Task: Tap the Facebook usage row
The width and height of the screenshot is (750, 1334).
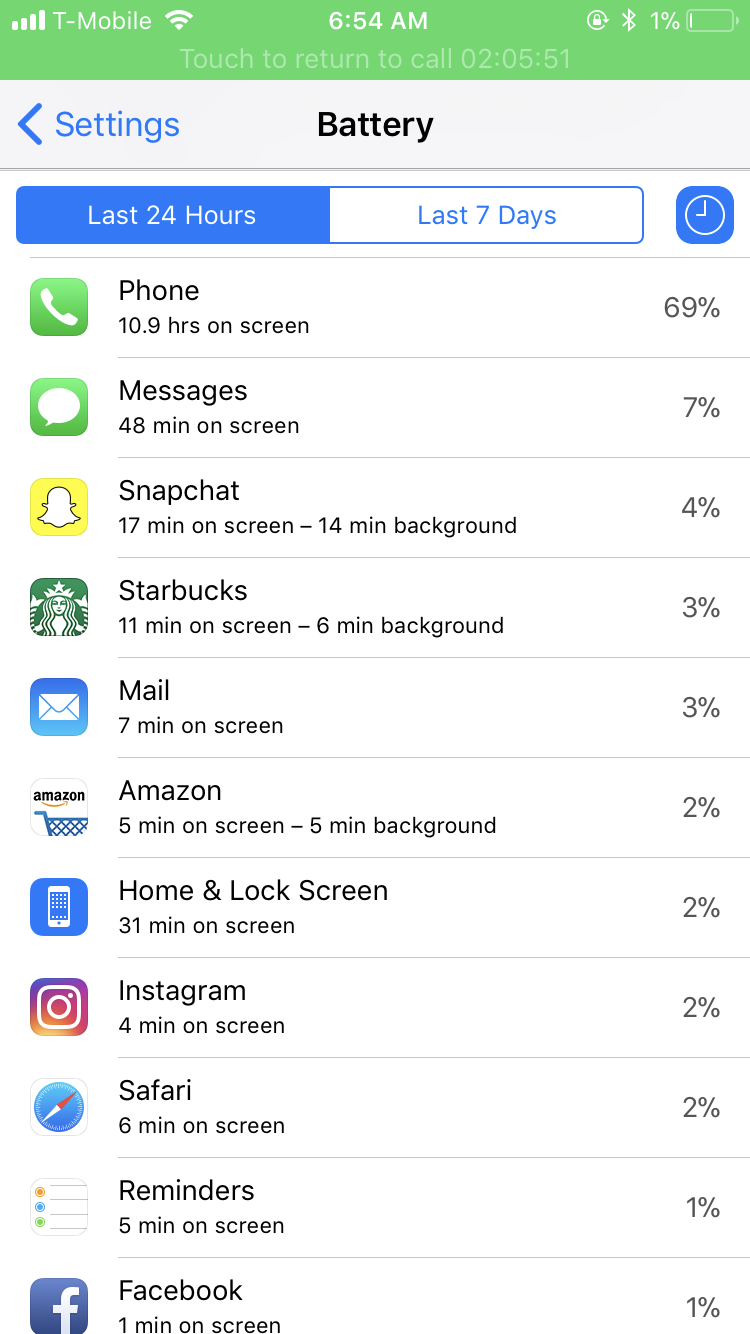Action: coord(375,1302)
